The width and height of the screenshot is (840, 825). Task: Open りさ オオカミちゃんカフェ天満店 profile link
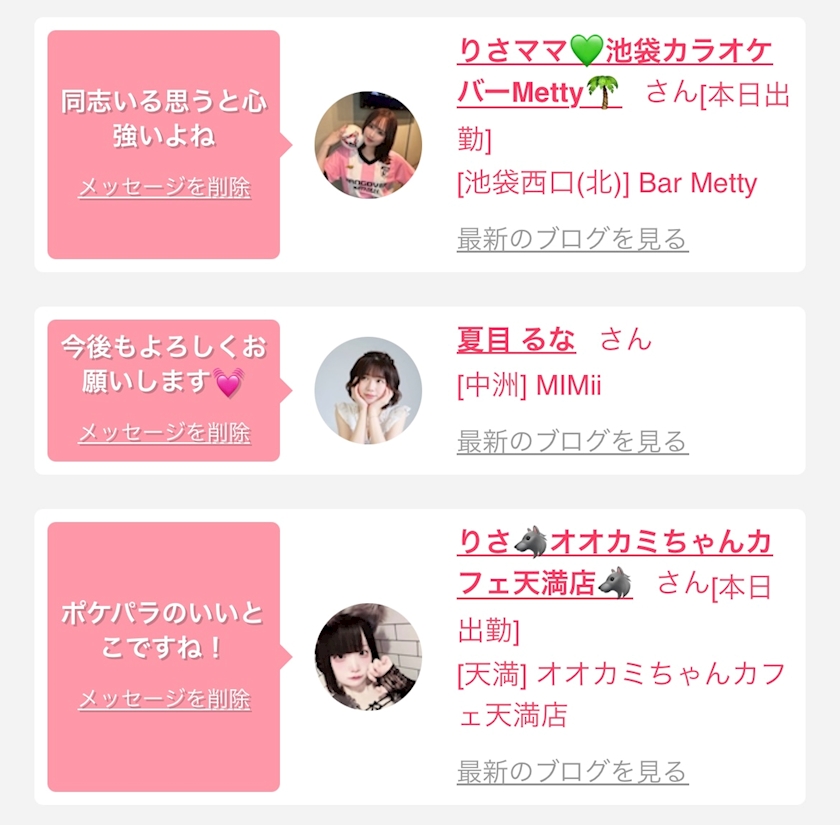pyautogui.click(x=614, y=563)
